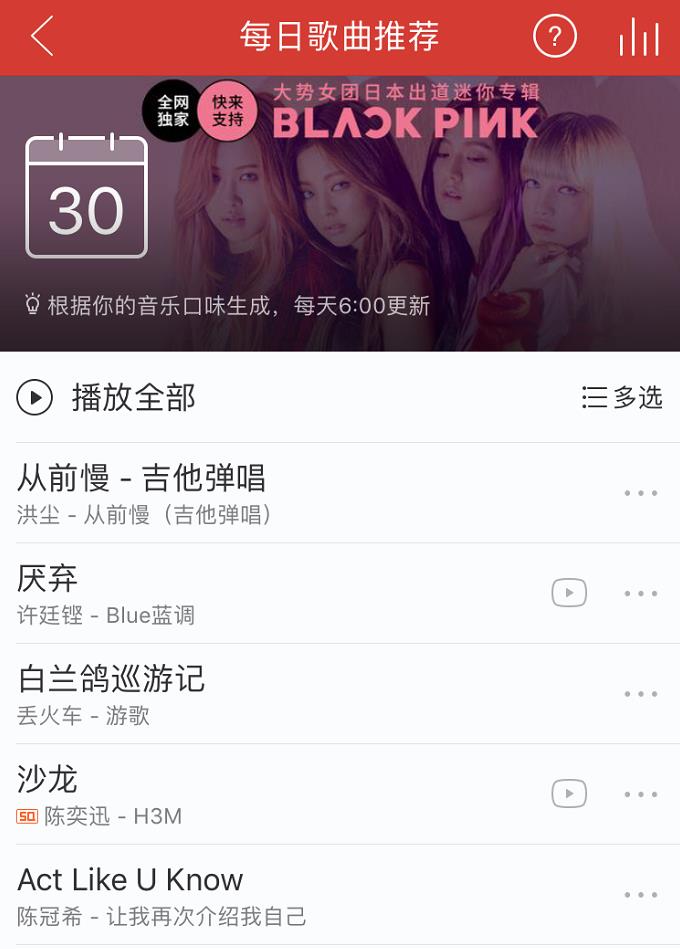Tap 播放全部 to play all songs
This screenshot has width=680, height=949.
coord(106,398)
